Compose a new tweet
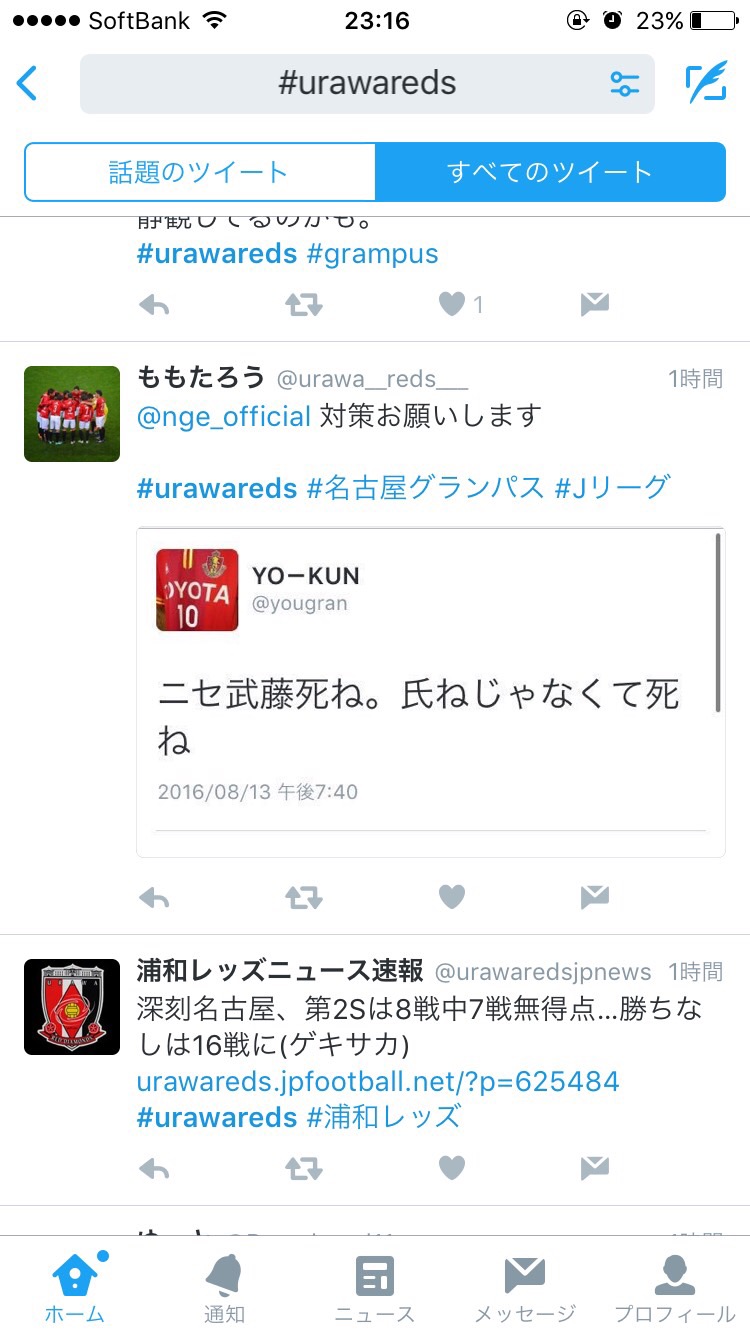The image size is (750, 1334). [x=706, y=84]
